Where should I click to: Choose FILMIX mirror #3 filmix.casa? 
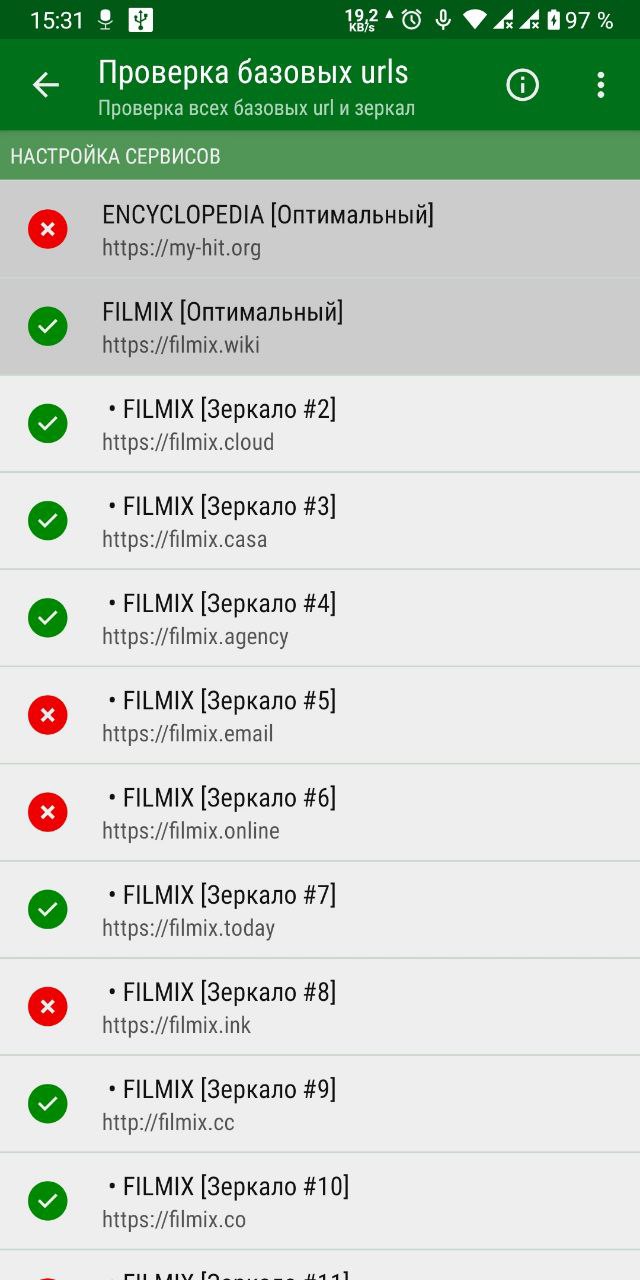320,521
